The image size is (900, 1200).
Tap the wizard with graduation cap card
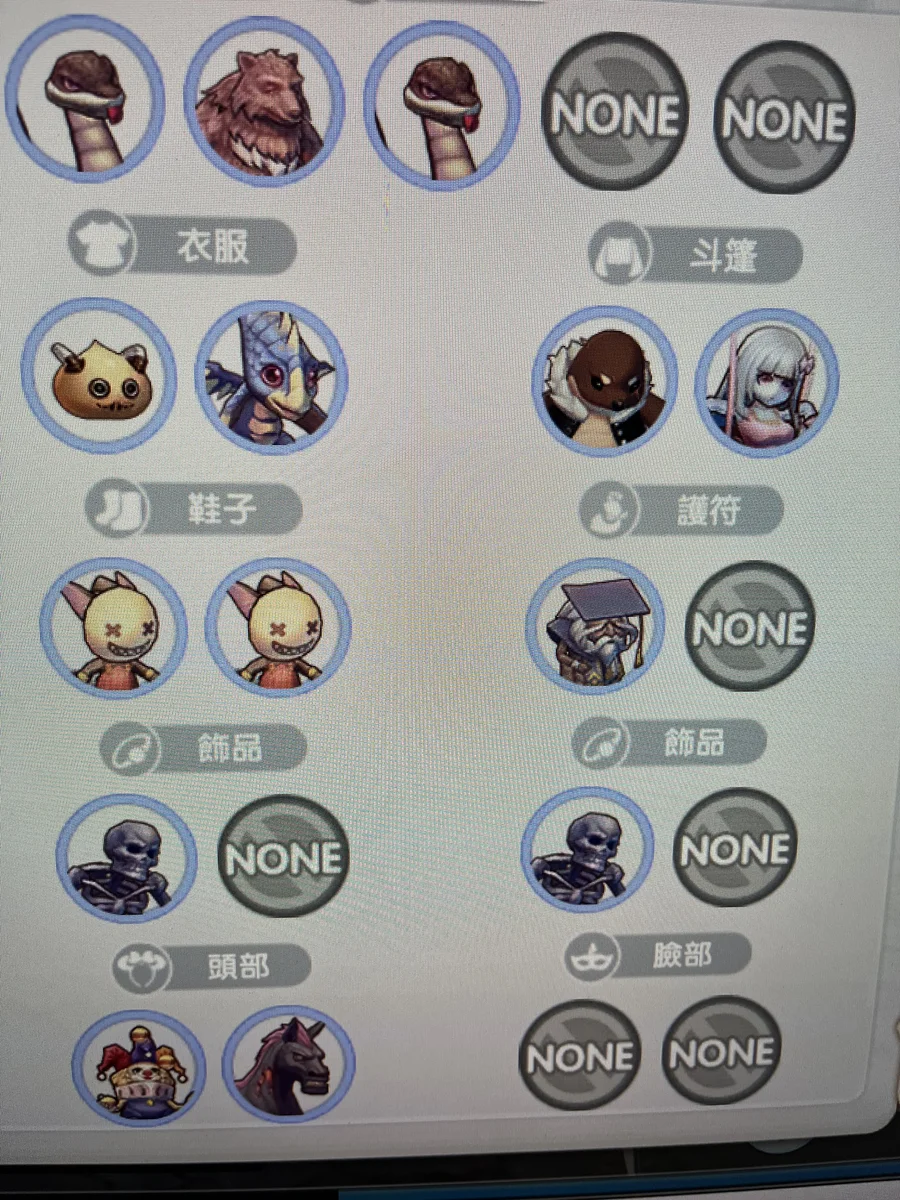click(596, 627)
